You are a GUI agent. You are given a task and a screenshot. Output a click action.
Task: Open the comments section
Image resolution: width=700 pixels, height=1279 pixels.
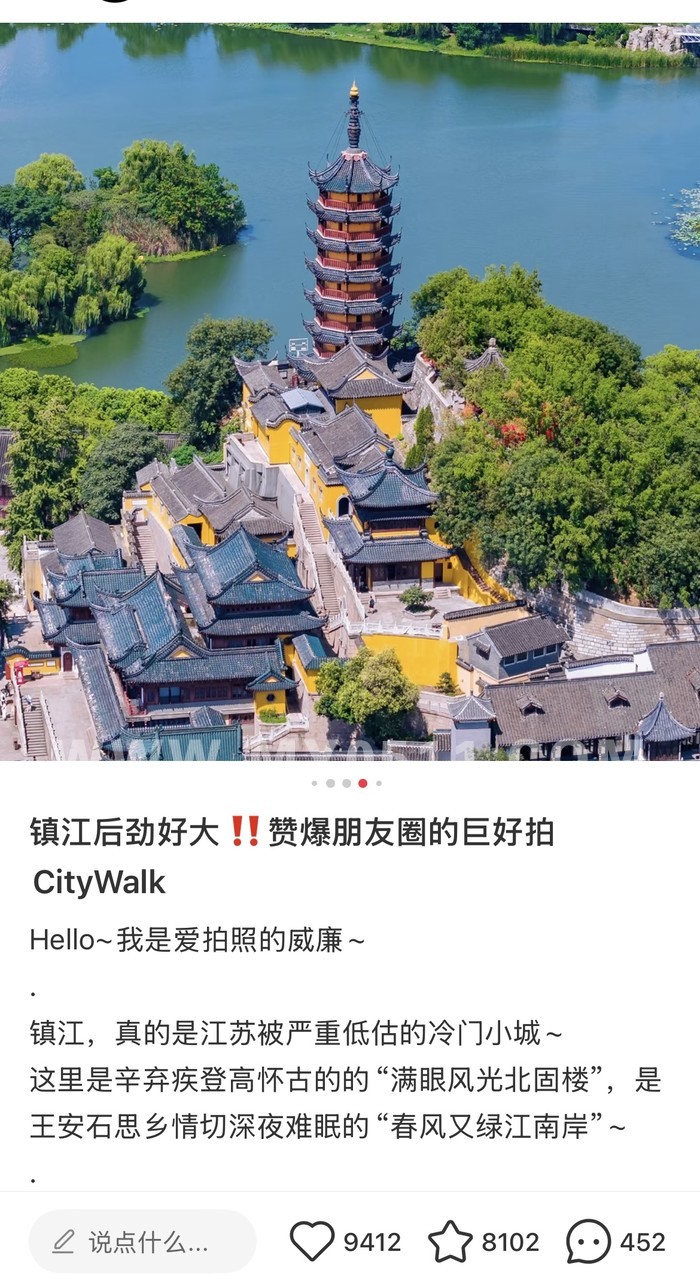click(x=589, y=1242)
